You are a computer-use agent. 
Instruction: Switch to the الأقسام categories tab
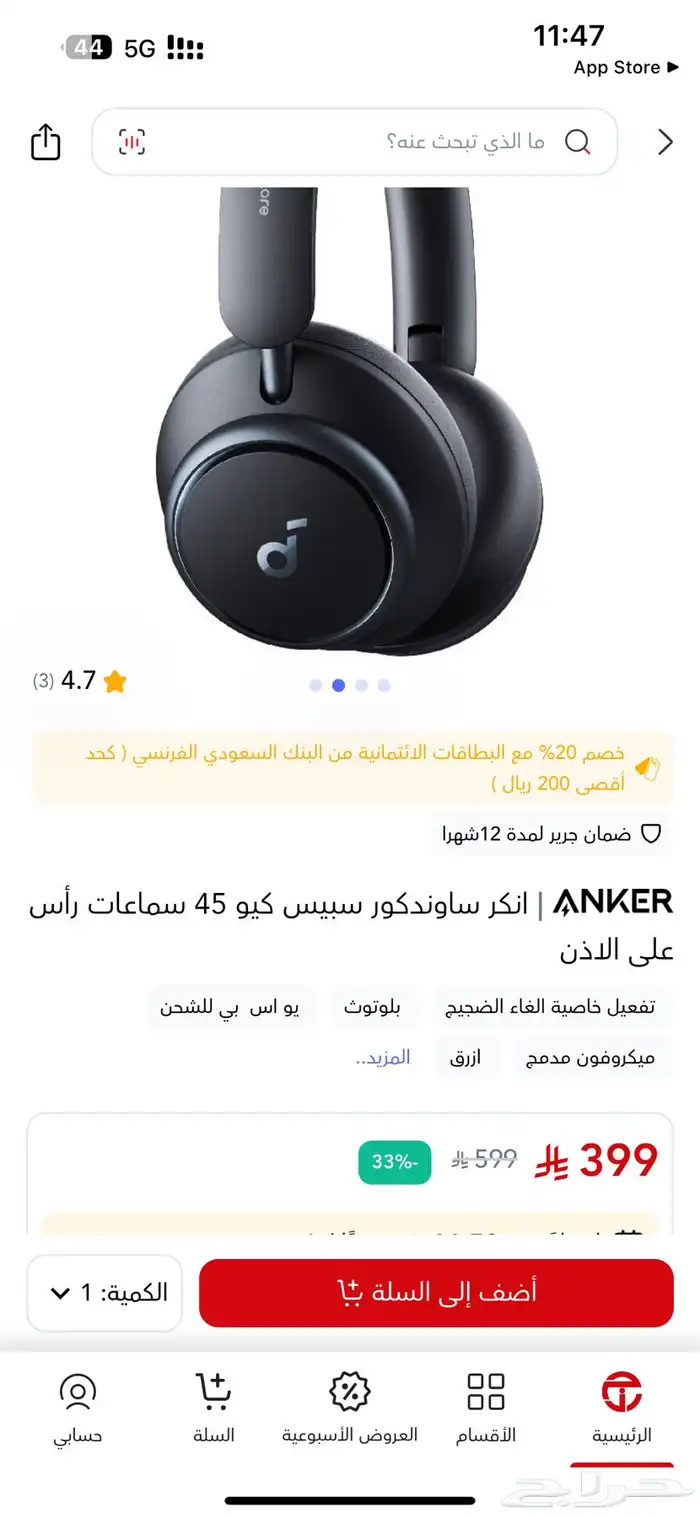tap(486, 1408)
